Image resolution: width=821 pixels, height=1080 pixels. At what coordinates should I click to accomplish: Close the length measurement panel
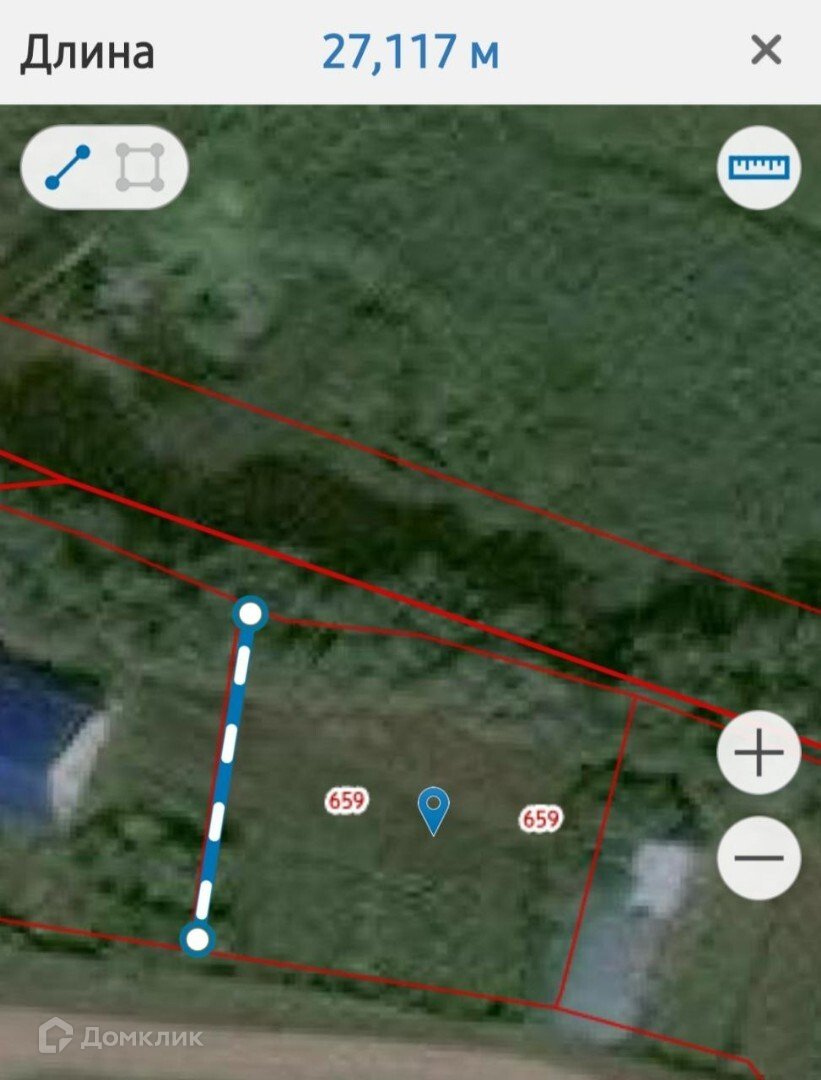coord(766,50)
